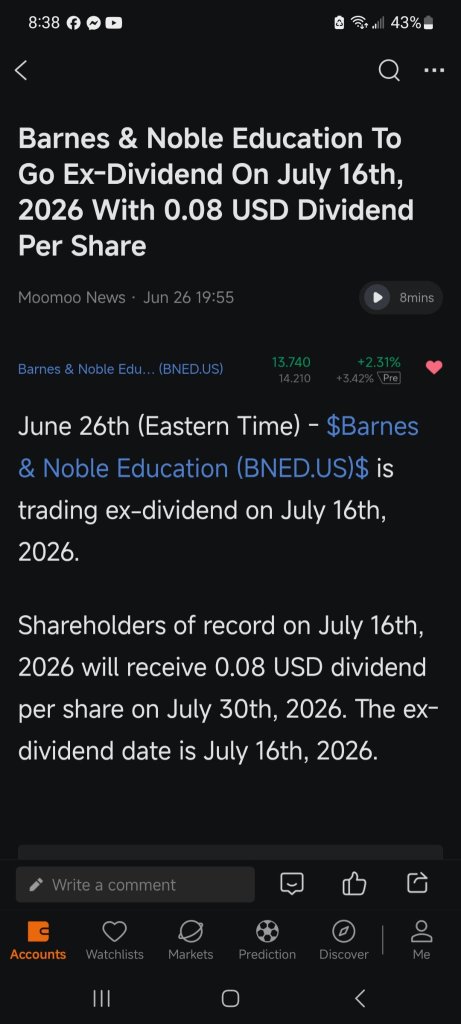The image size is (461, 1024).
Task: Open the Prediction tab
Action: [x=267, y=940]
